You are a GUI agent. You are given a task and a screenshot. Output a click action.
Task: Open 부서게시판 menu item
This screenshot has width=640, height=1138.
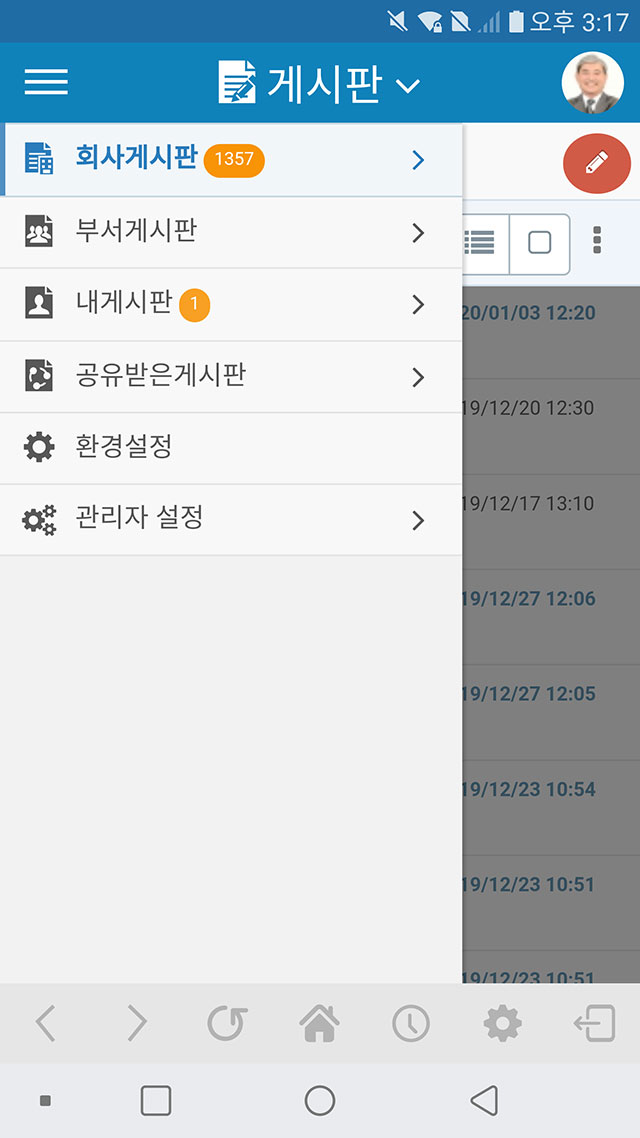[x=231, y=232]
